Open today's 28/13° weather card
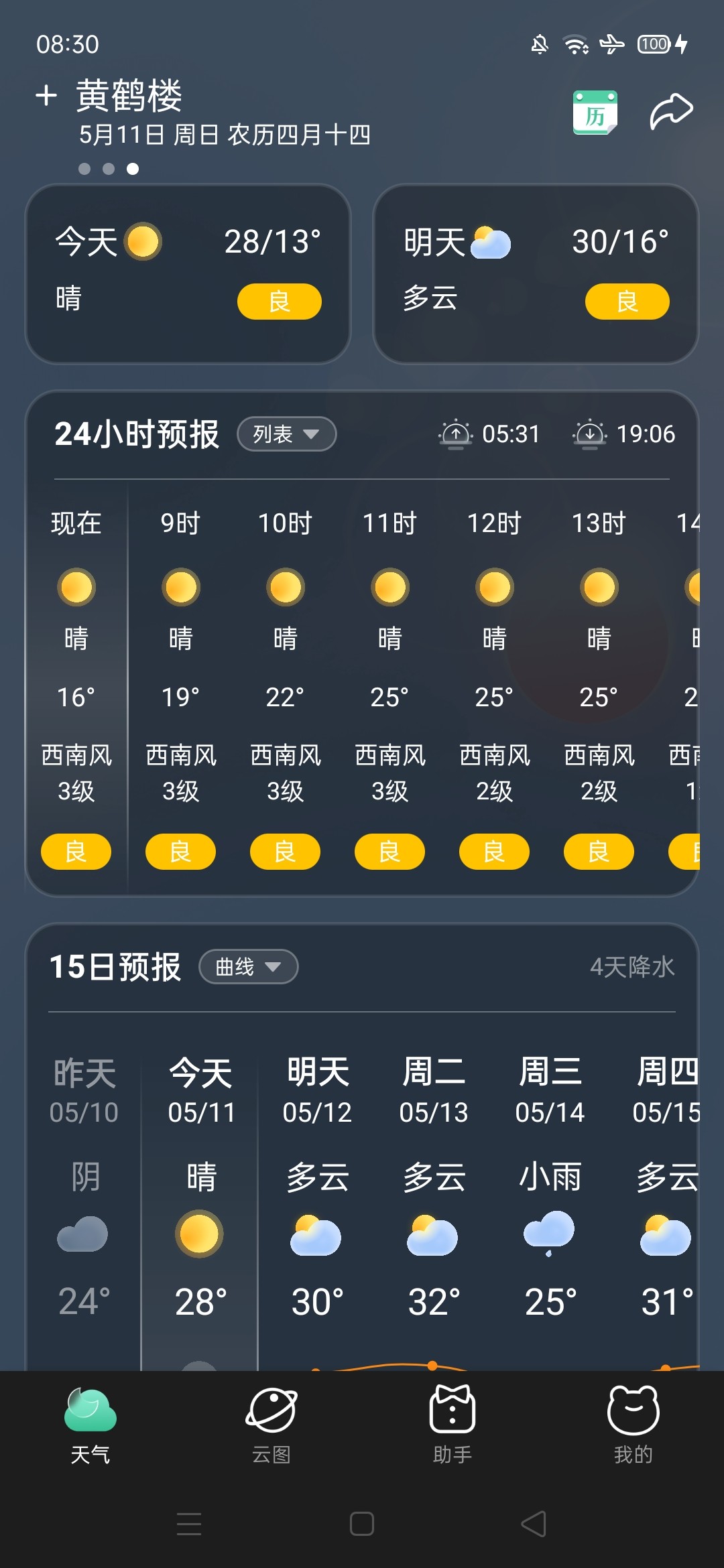The image size is (724, 1568). (x=188, y=274)
